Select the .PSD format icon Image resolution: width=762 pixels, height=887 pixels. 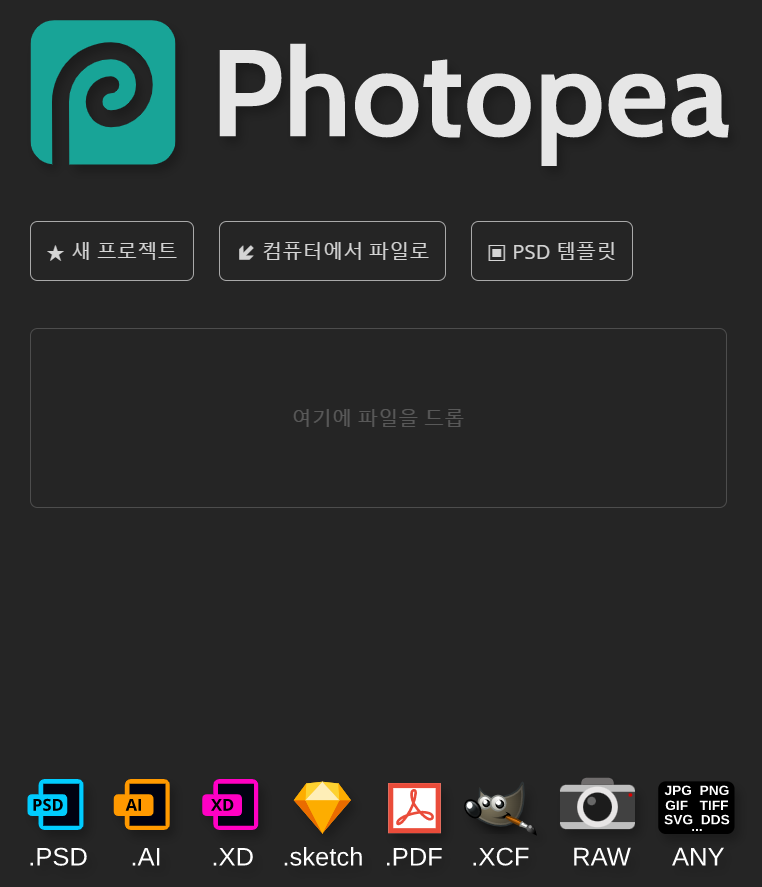(x=57, y=806)
